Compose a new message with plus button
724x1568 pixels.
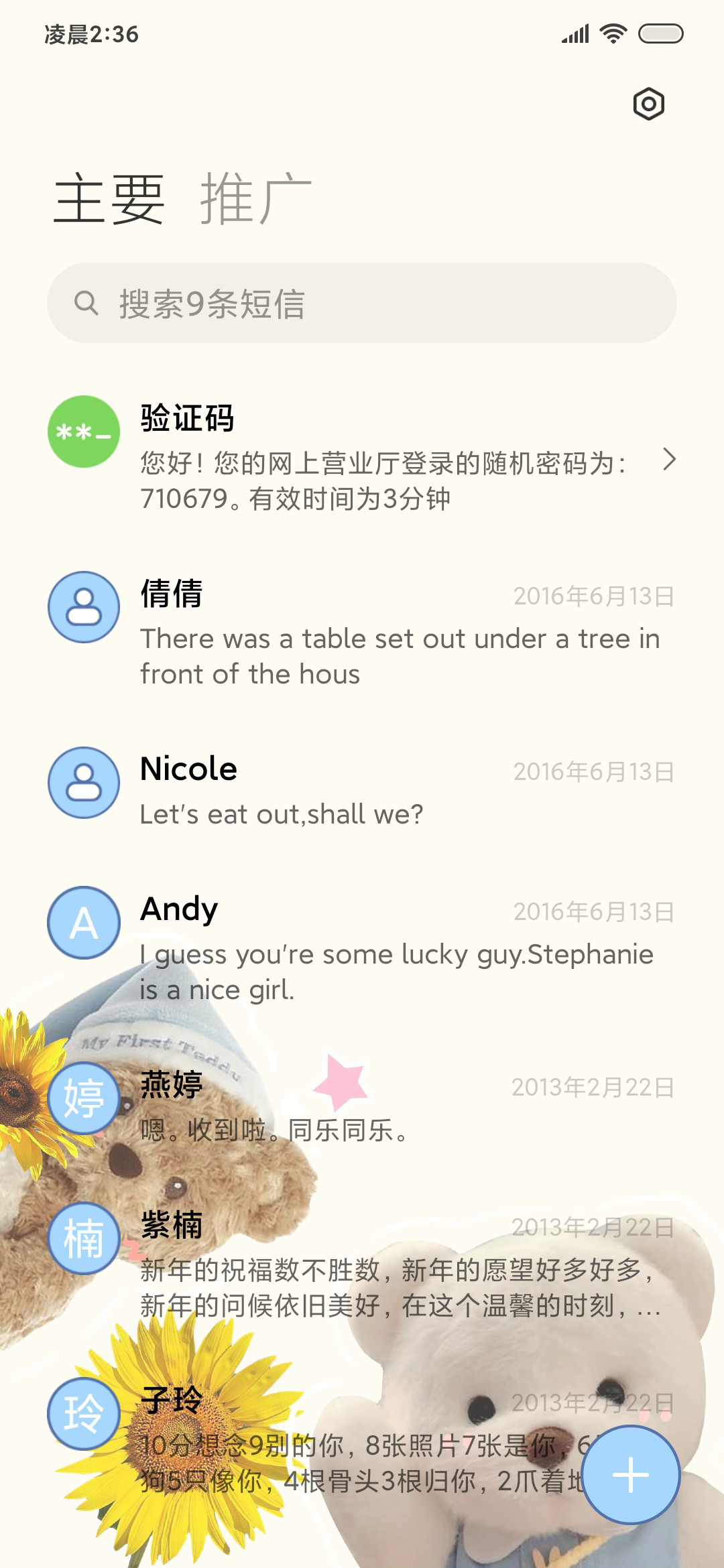tap(631, 1475)
